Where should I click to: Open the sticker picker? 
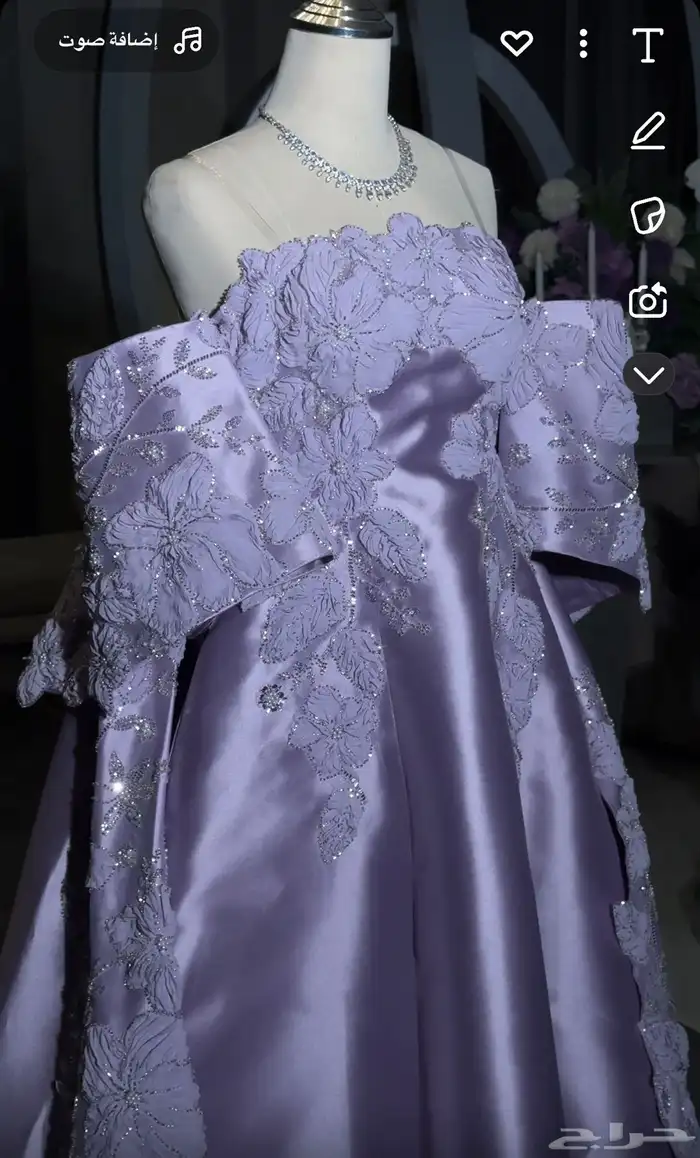click(x=648, y=214)
